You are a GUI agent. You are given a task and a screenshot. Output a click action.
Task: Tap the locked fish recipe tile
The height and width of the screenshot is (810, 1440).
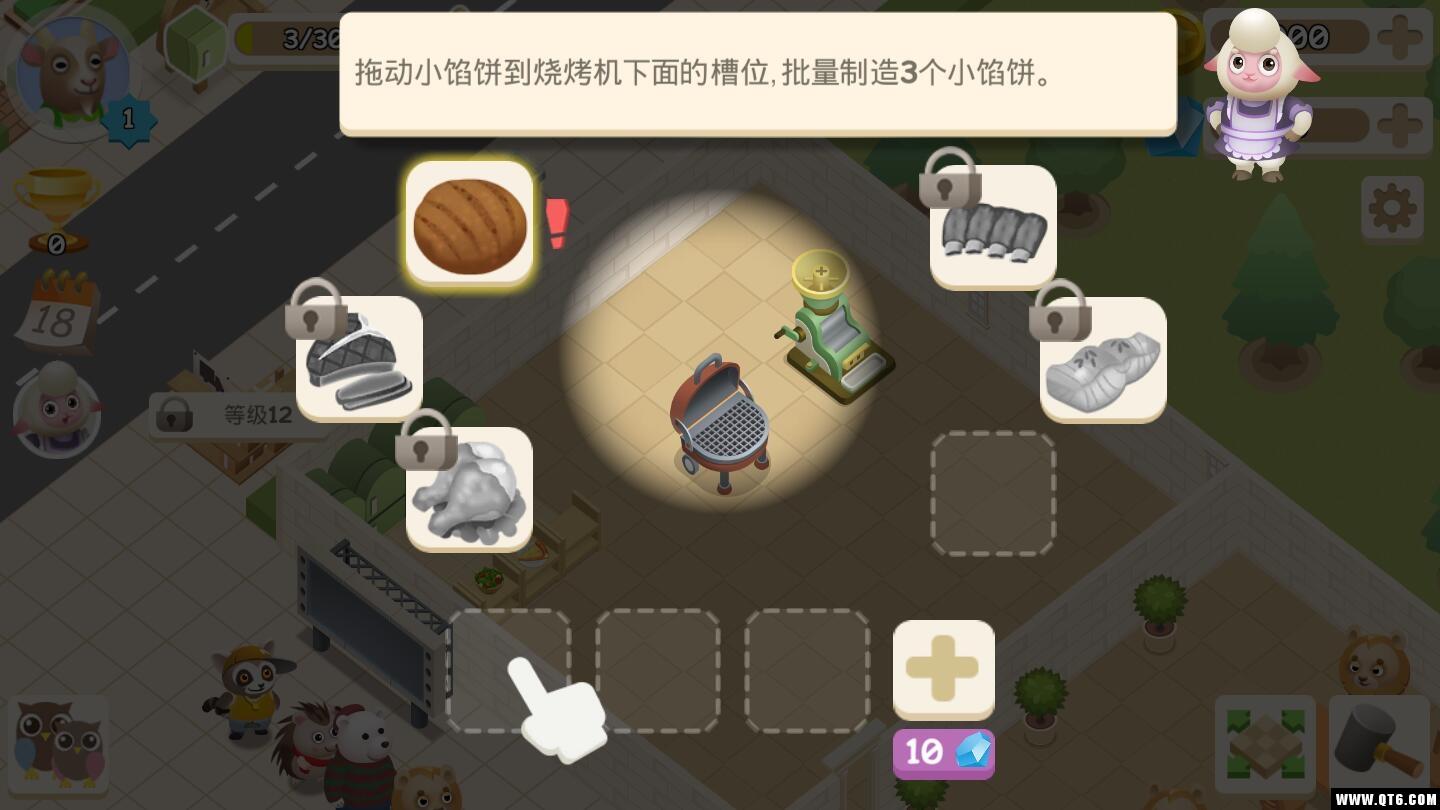(1103, 359)
